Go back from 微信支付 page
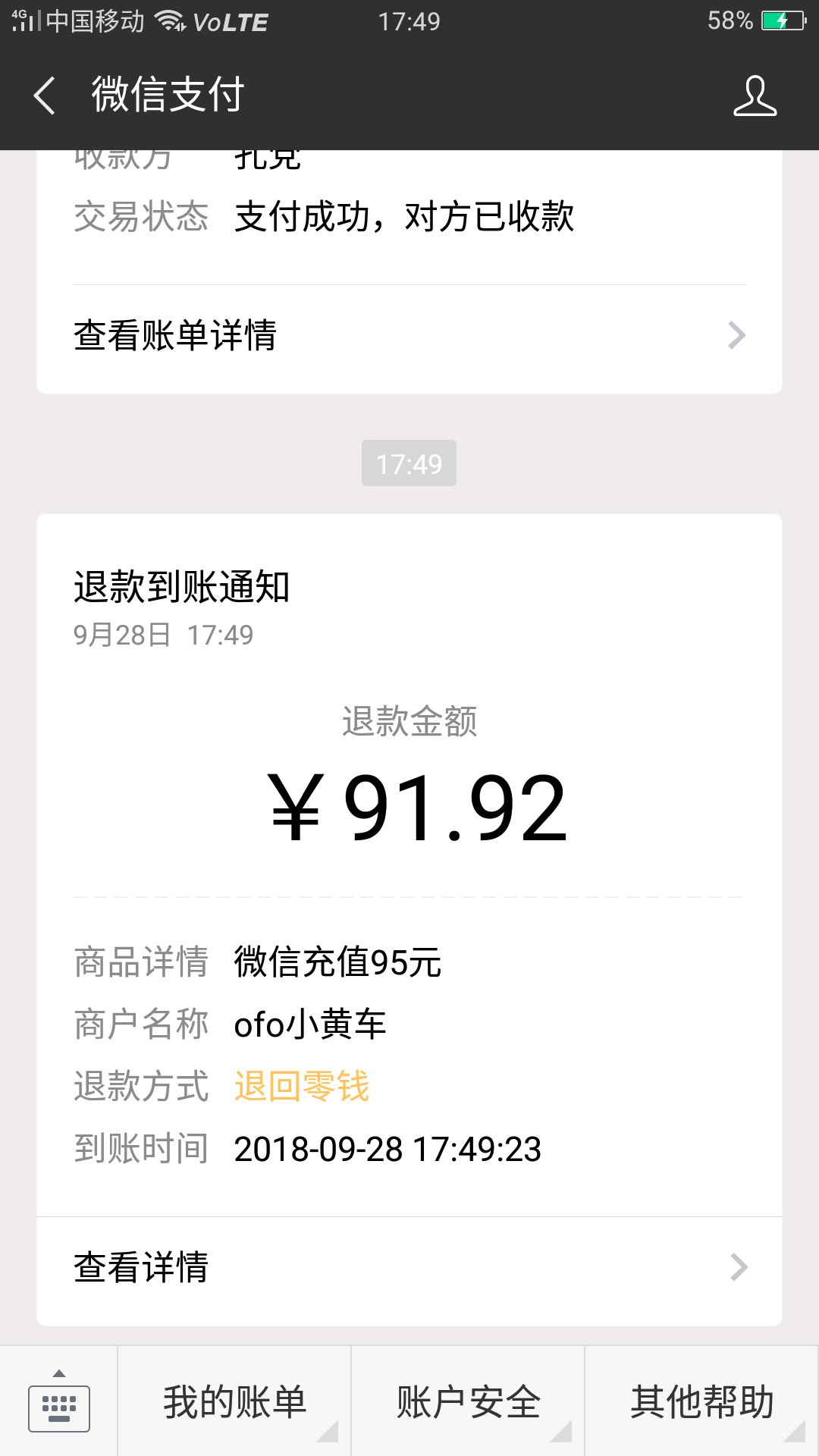 tap(45, 96)
